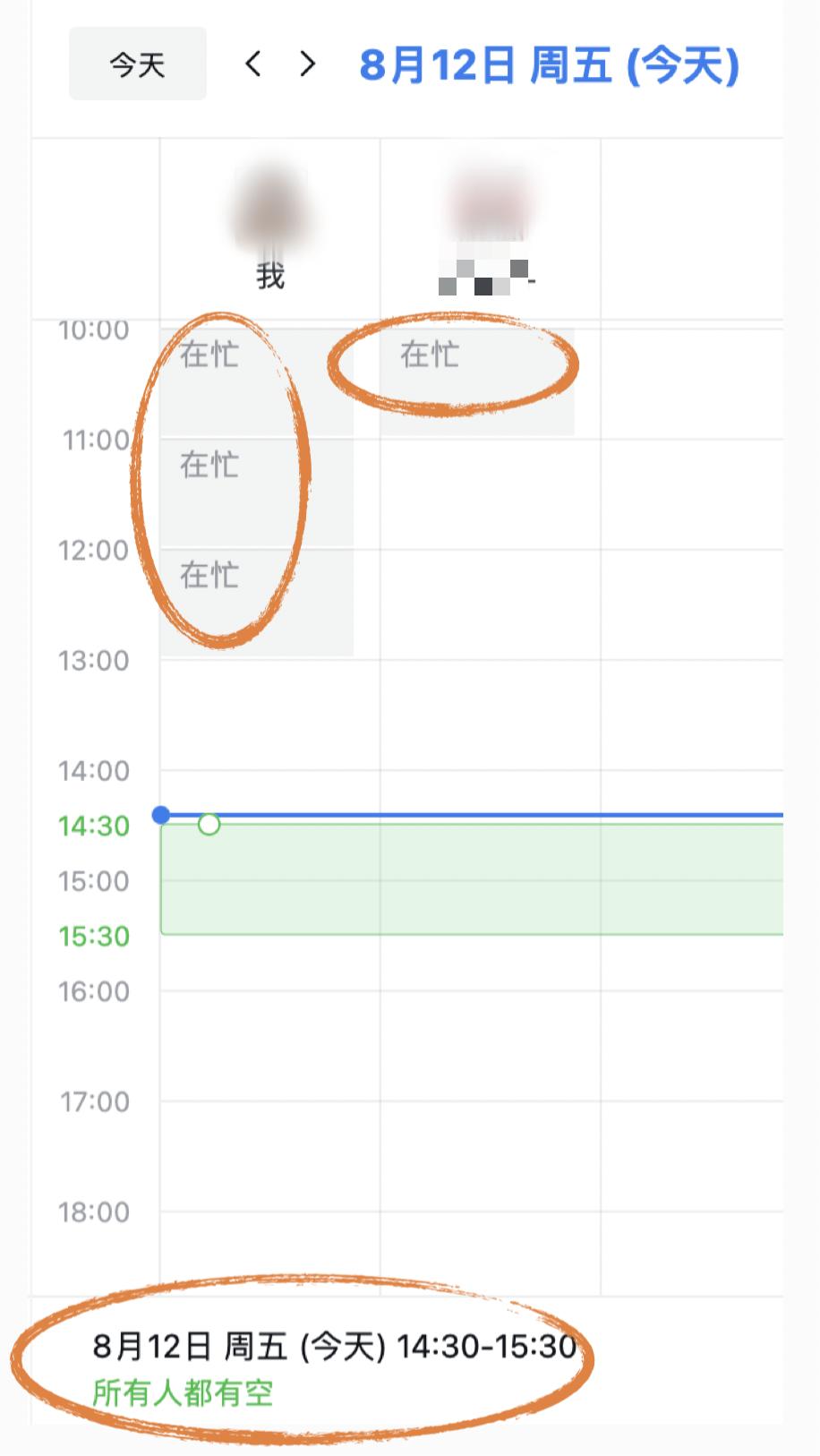Select the green 14:30-15:30 time block
Screen dimensions: 820x1456
(x=472, y=880)
